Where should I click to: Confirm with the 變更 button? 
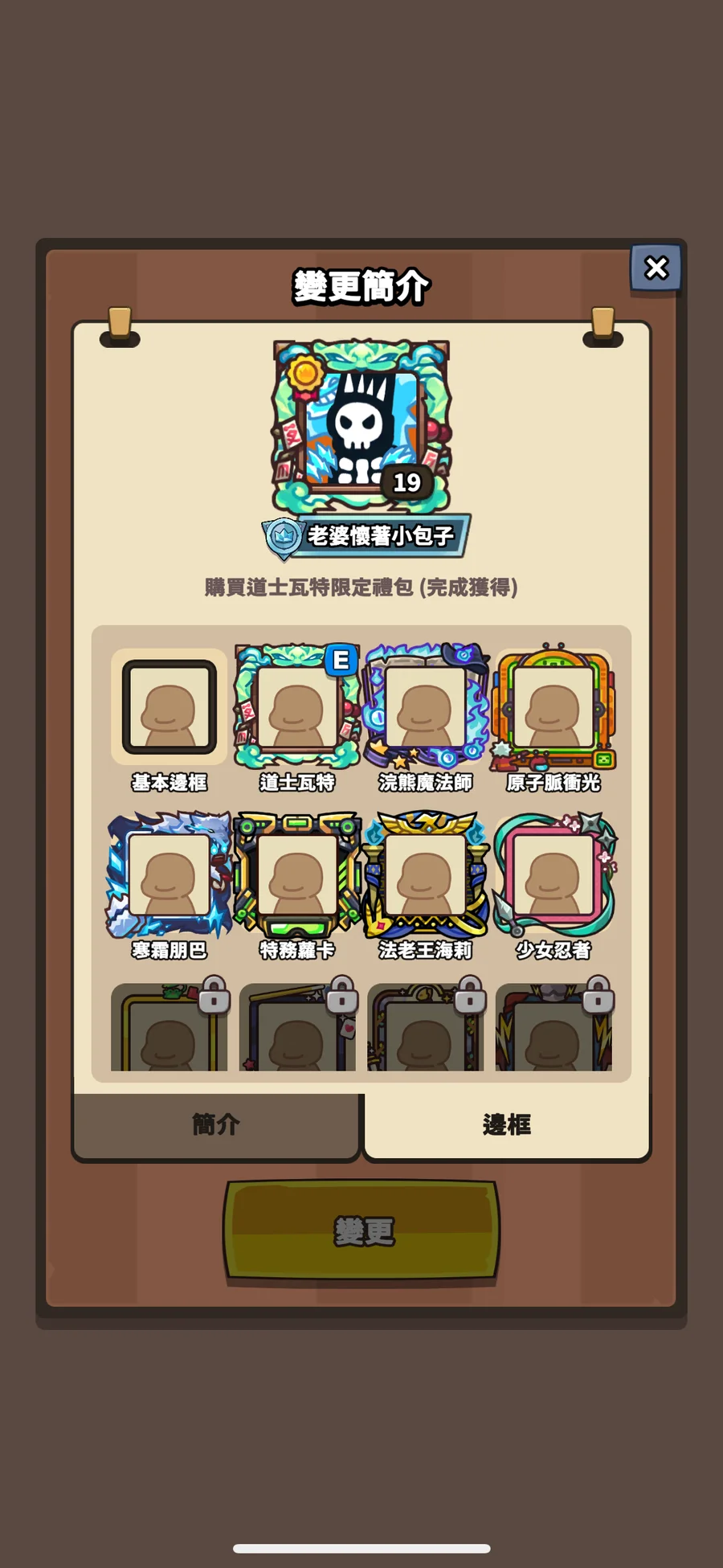tap(361, 1230)
